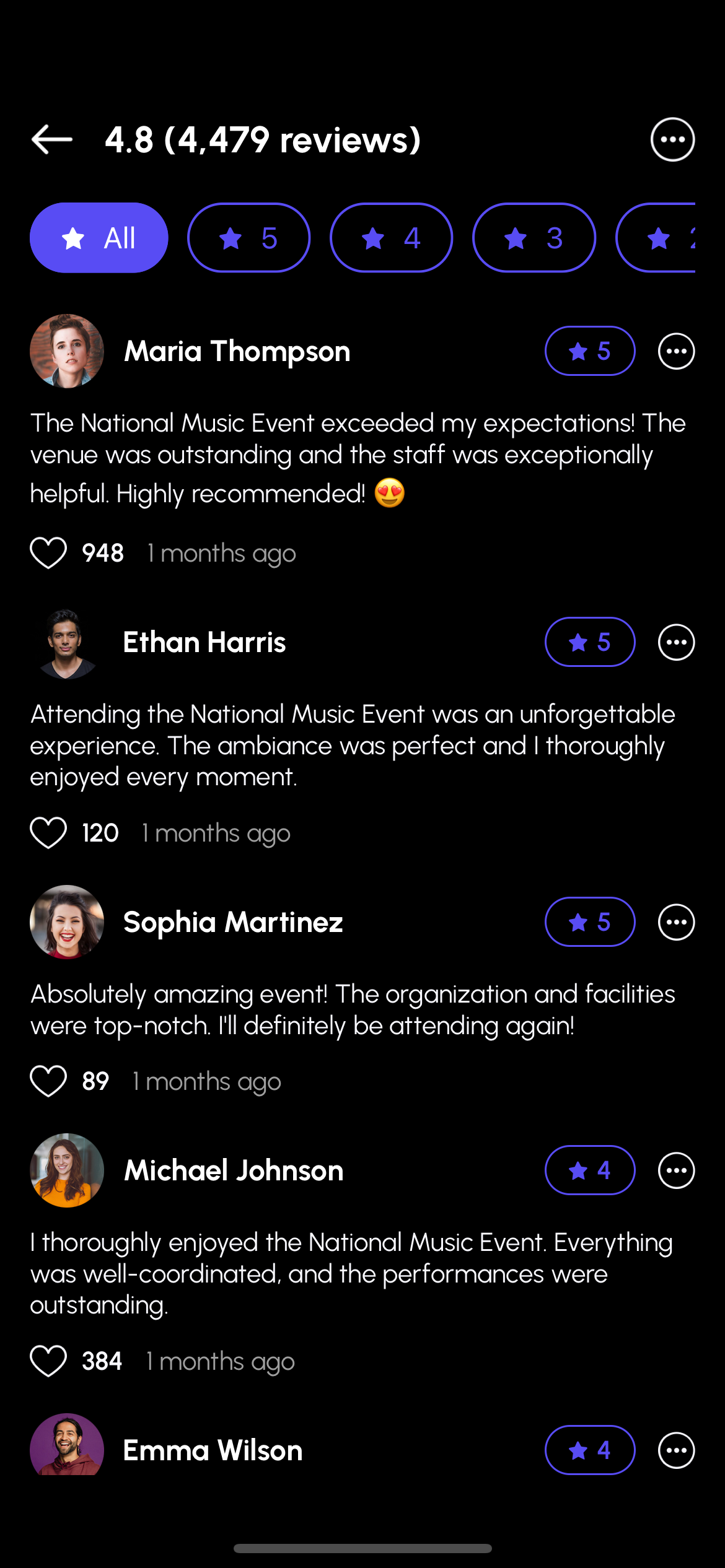Open more options for Maria Thompson's review
This screenshot has height=1568, width=725.
pos(676,351)
